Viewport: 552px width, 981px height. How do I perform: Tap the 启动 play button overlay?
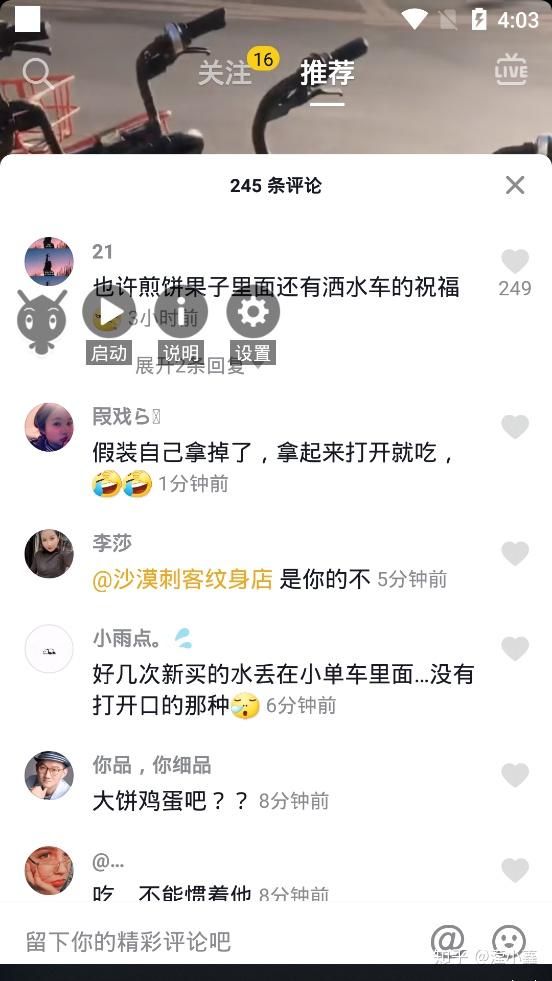click(x=109, y=312)
